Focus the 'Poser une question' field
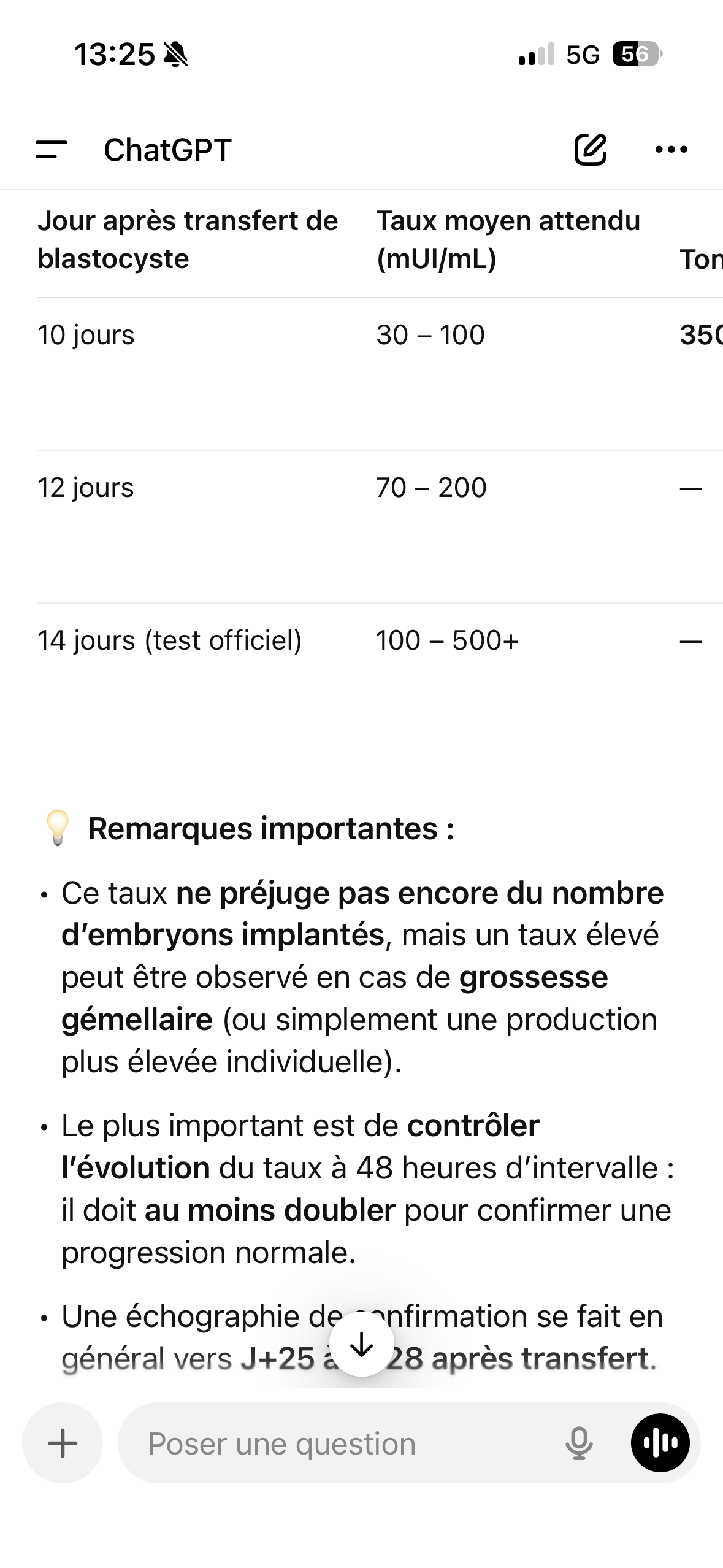The image size is (723, 1568). tap(343, 1443)
